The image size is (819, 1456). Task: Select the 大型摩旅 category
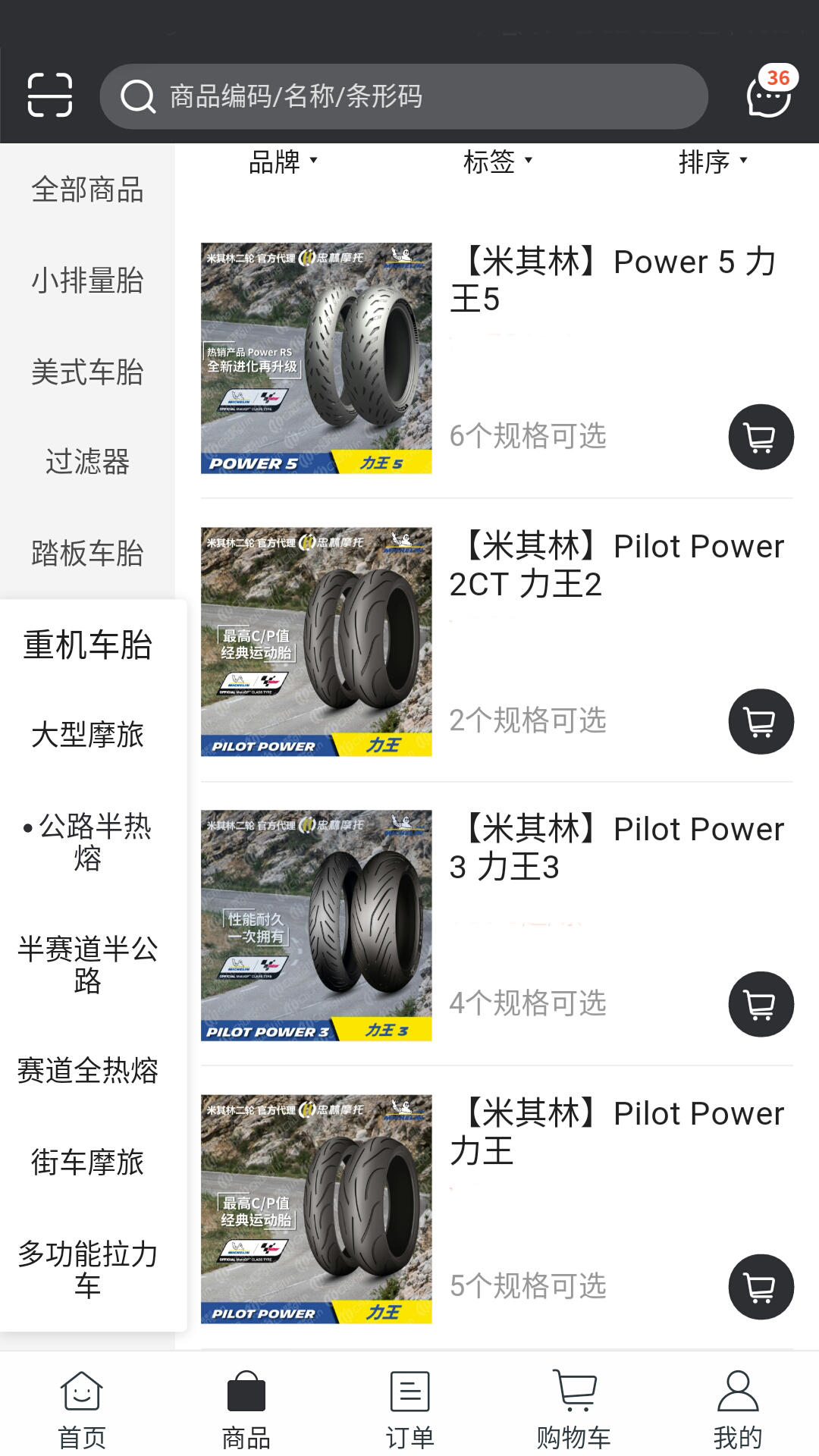(x=88, y=734)
